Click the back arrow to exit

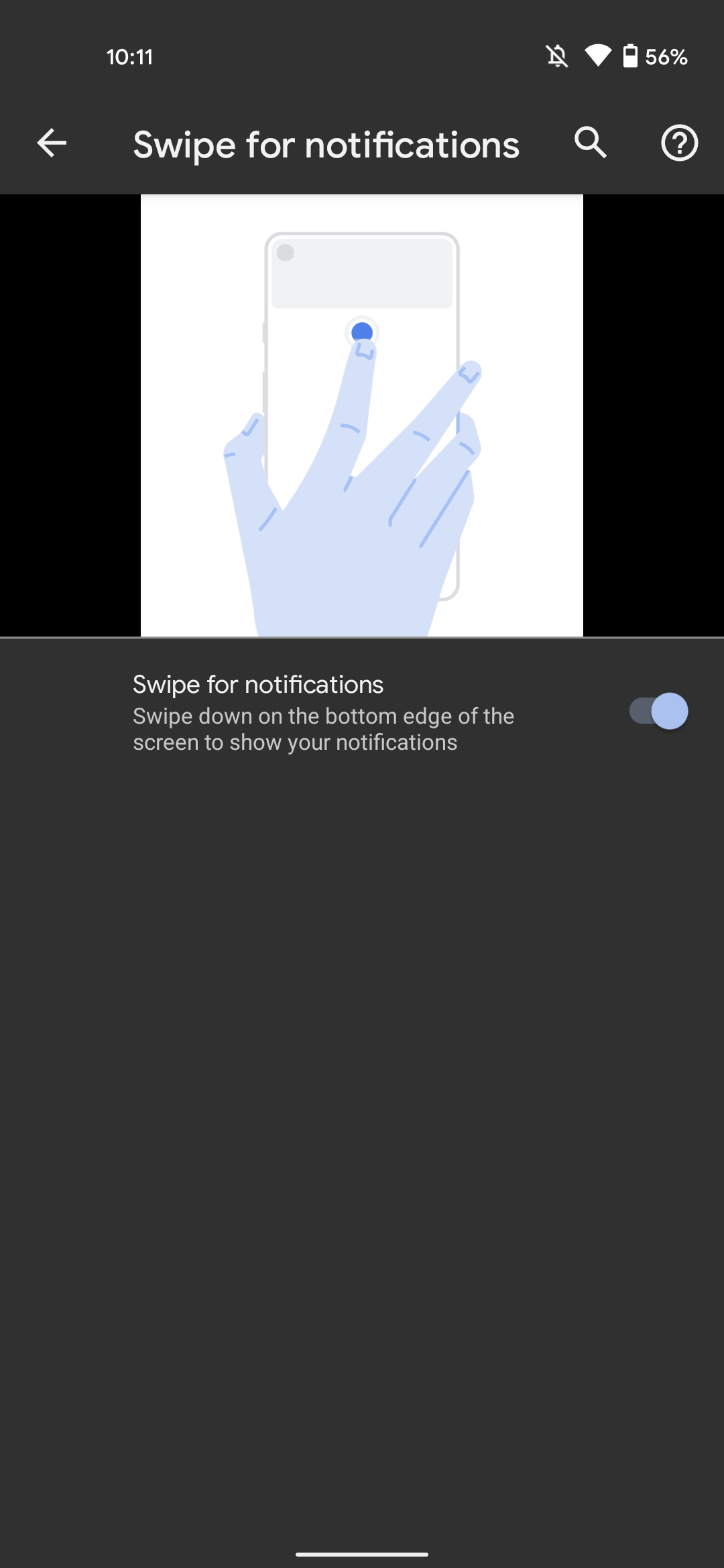click(x=51, y=143)
